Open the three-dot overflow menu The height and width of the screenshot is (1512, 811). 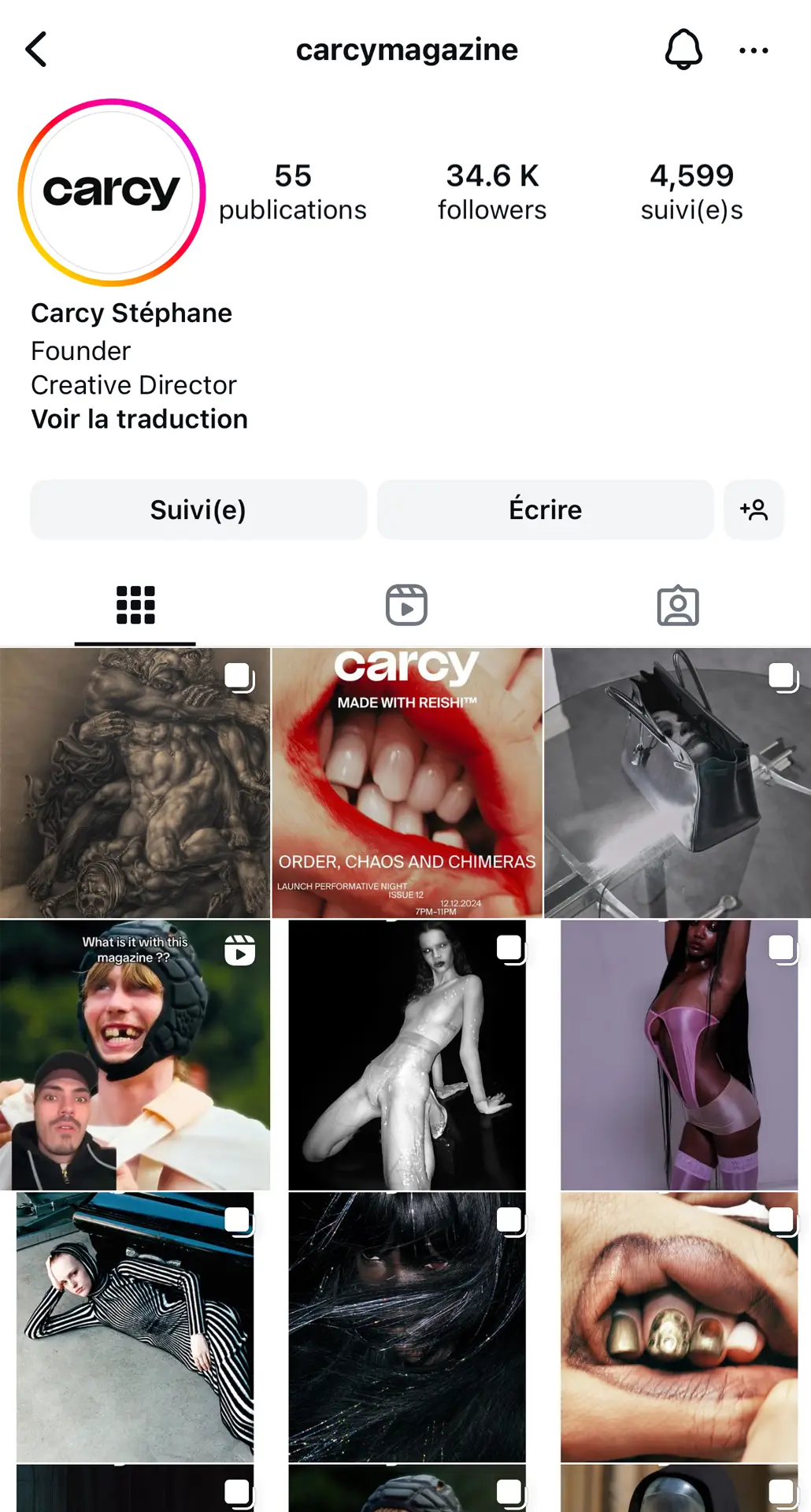pyautogui.click(x=754, y=50)
